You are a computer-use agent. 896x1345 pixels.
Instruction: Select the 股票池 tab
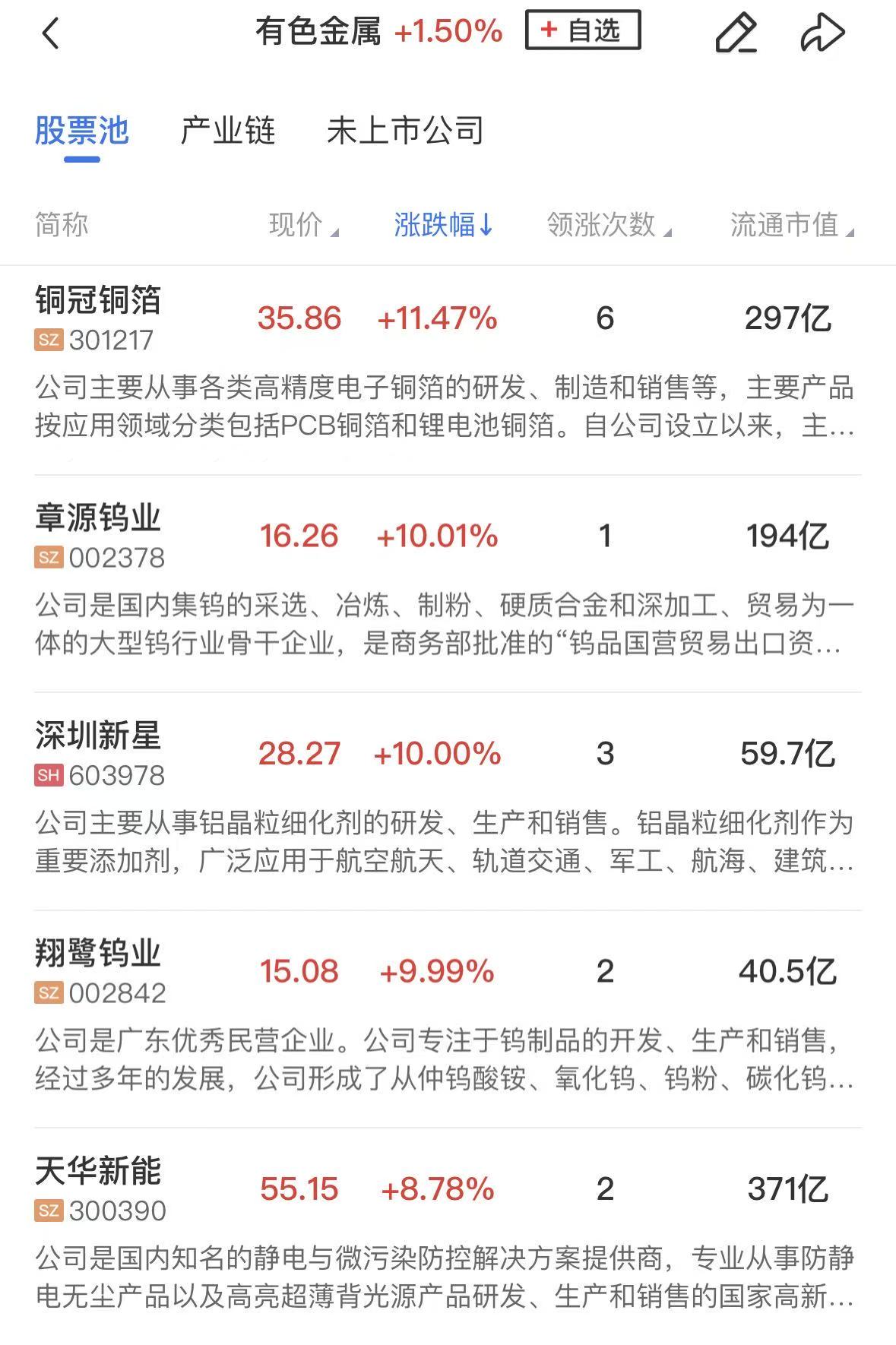point(81,131)
